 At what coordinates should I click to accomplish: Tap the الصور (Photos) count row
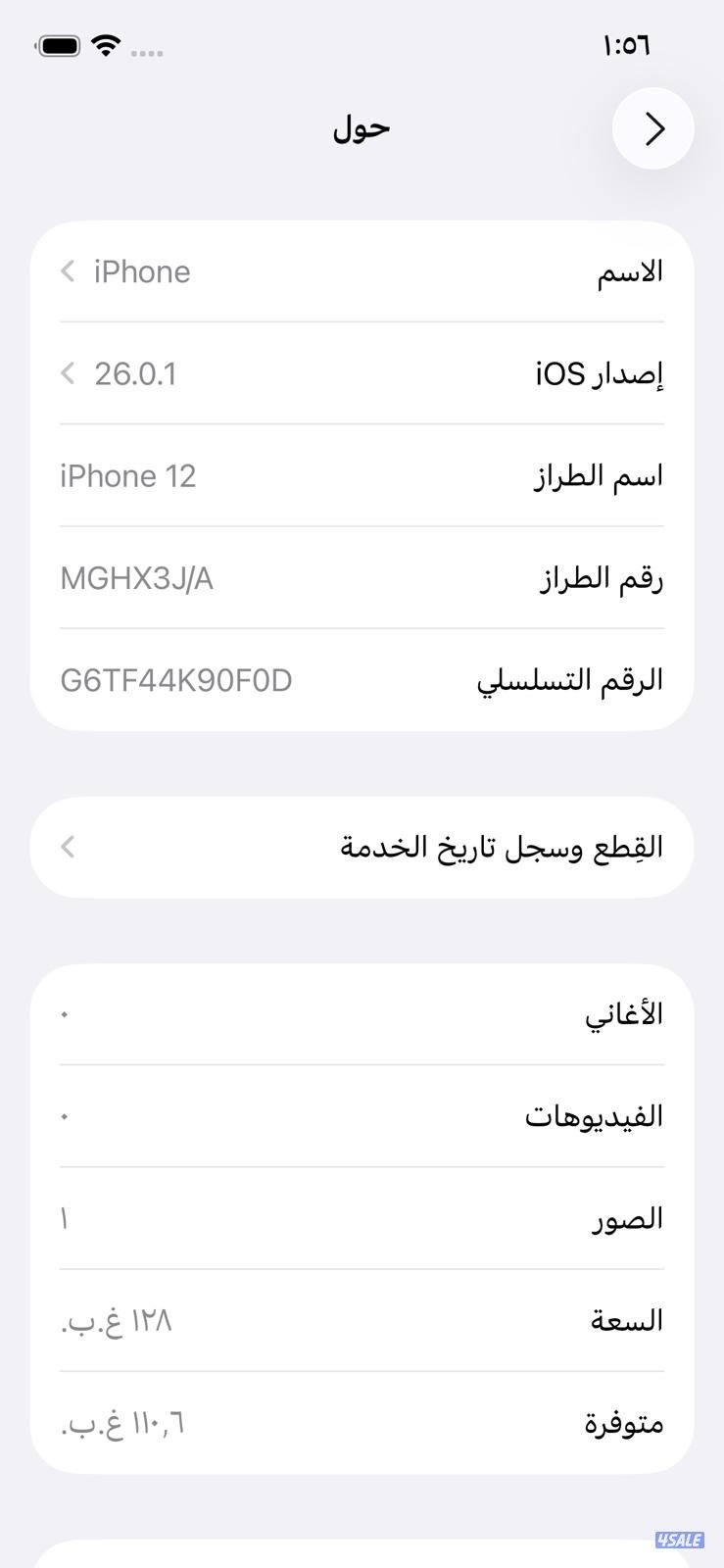point(362,1217)
